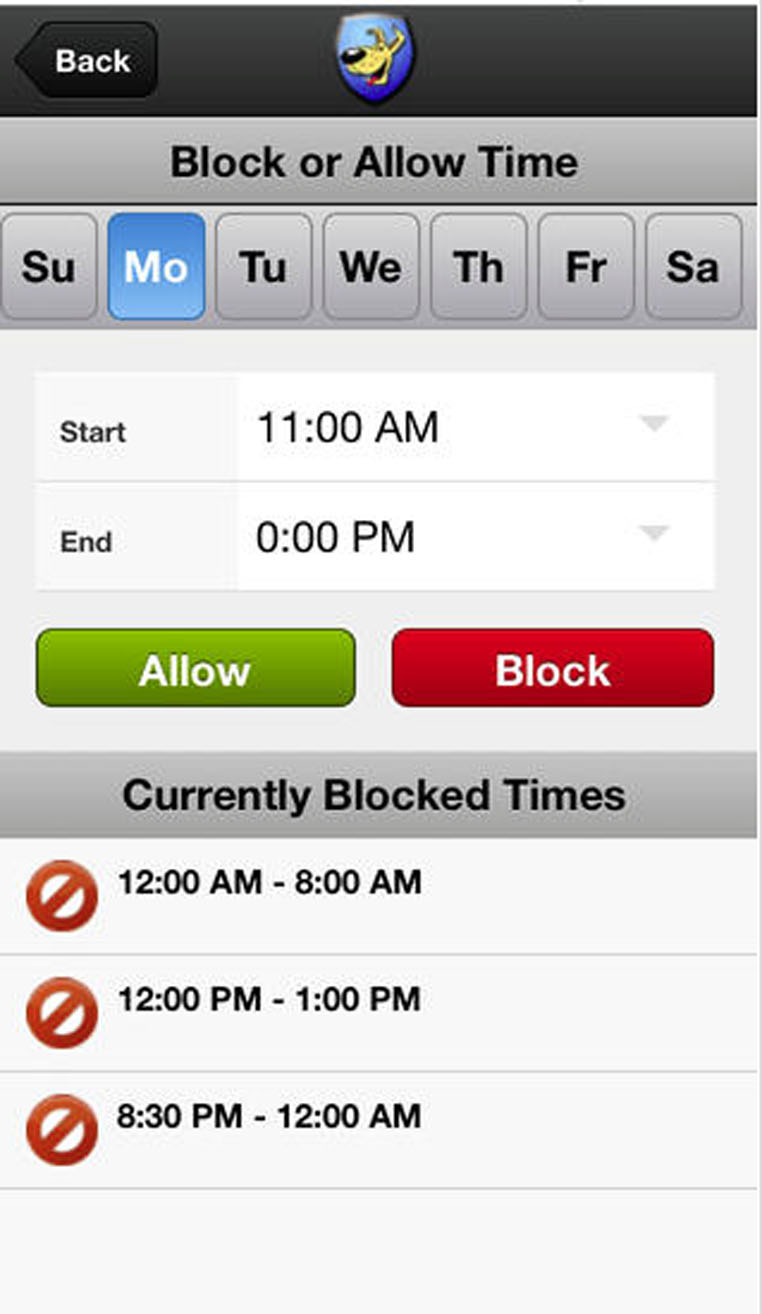The height and width of the screenshot is (1314, 762).
Task: Go back using the Back button
Action: pyautogui.click(x=88, y=61)
